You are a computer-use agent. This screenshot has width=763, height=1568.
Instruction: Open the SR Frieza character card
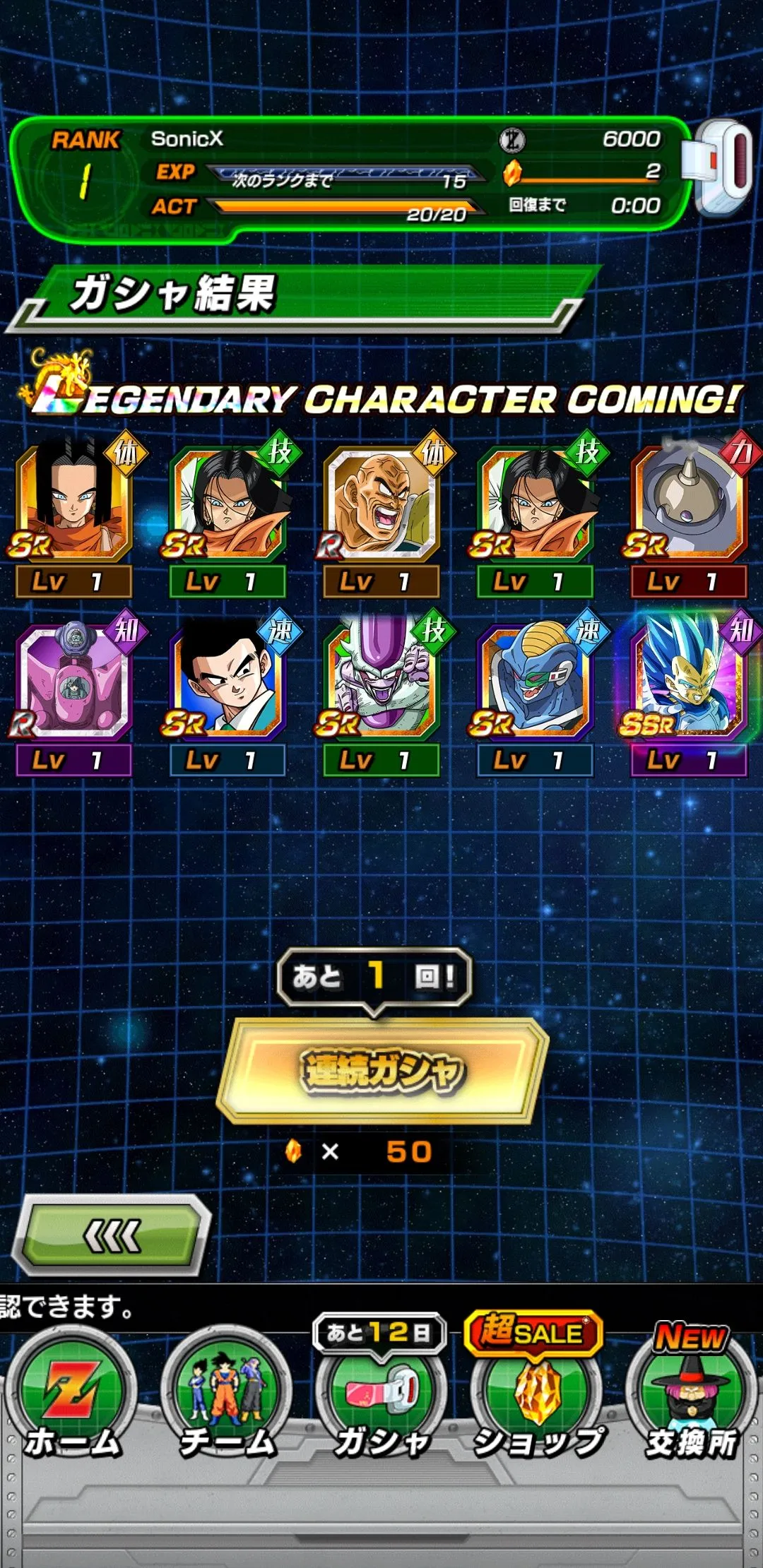[x=381, y=692]
